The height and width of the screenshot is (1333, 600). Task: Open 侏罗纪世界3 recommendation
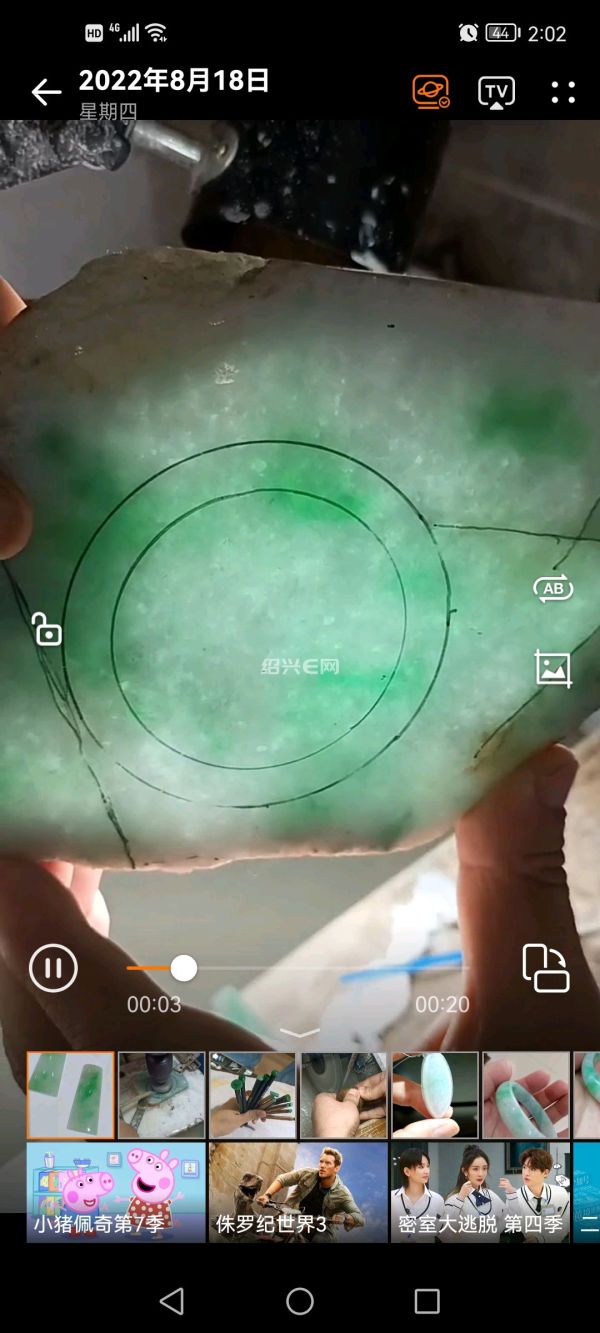[x=298, y=1192]
